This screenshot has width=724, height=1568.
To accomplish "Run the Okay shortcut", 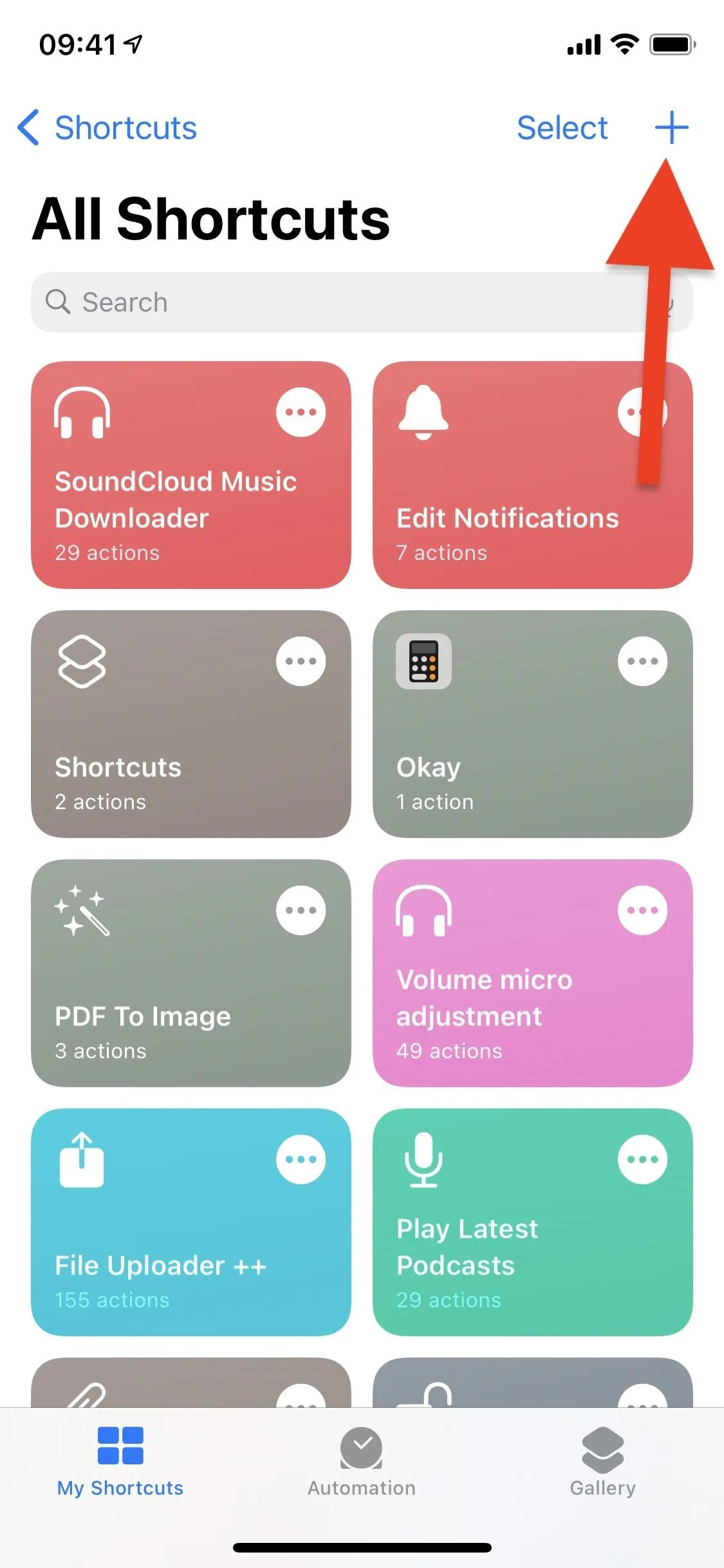I will tap(533, 724).
